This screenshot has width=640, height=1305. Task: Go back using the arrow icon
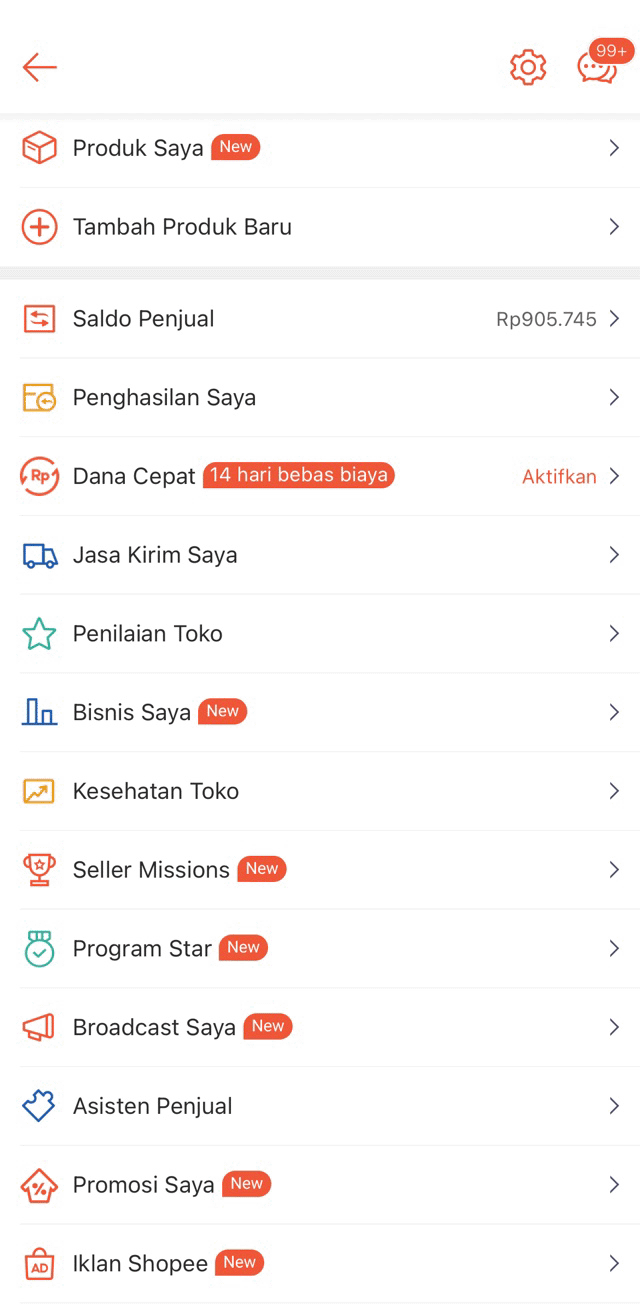(40, 67)
